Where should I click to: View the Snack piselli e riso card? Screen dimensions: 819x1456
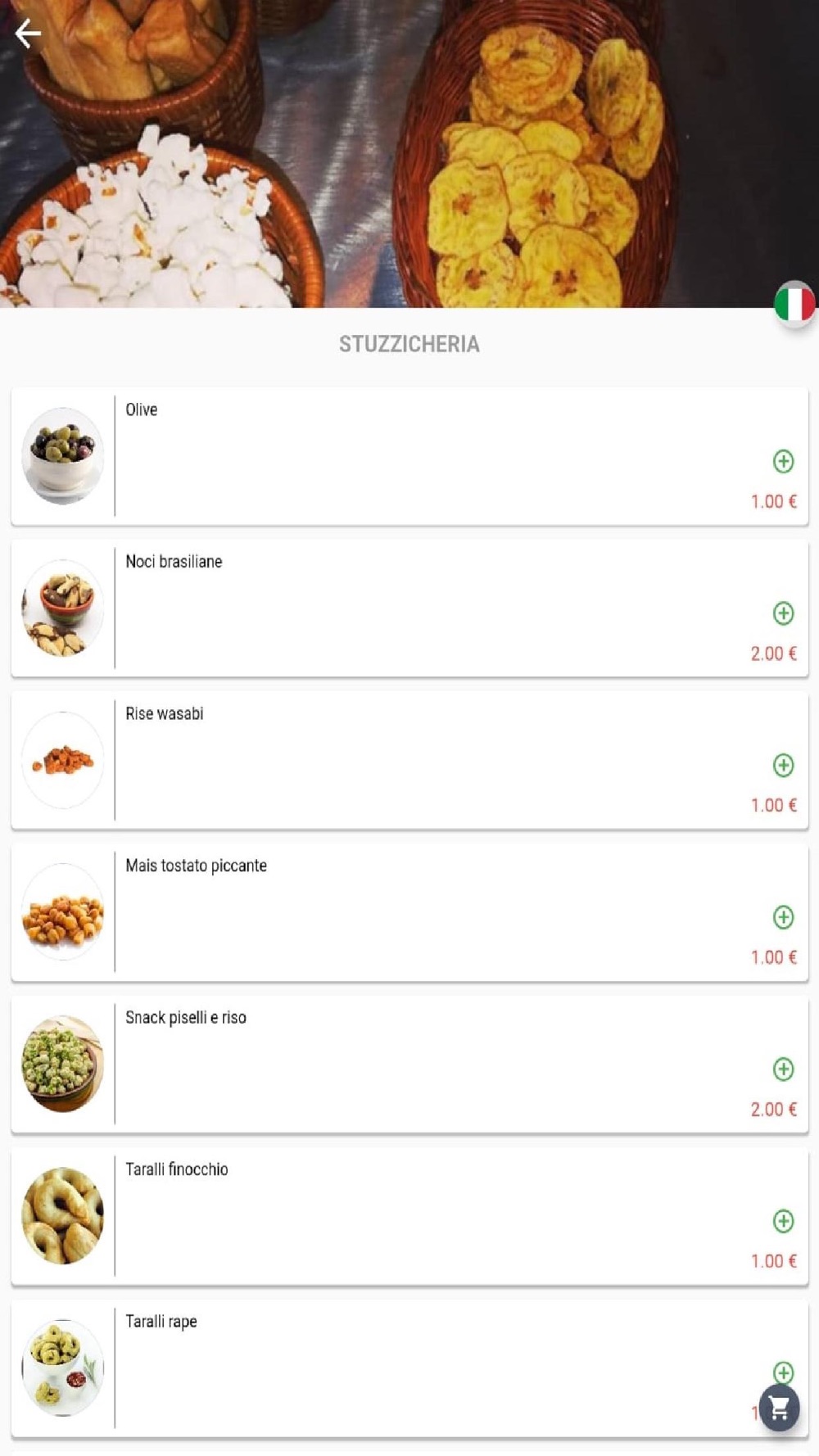[409, 1064]
